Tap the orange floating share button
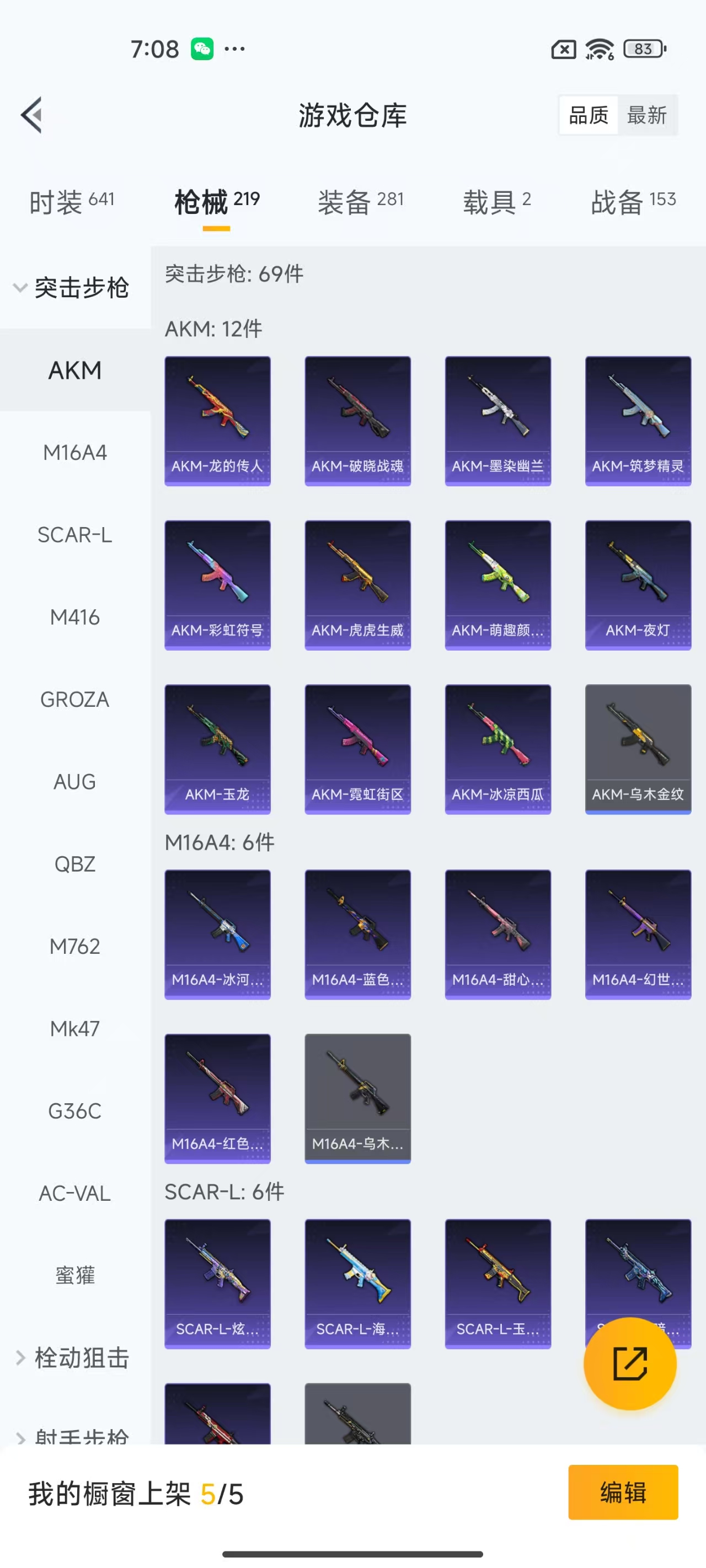 pos(630,1364)
